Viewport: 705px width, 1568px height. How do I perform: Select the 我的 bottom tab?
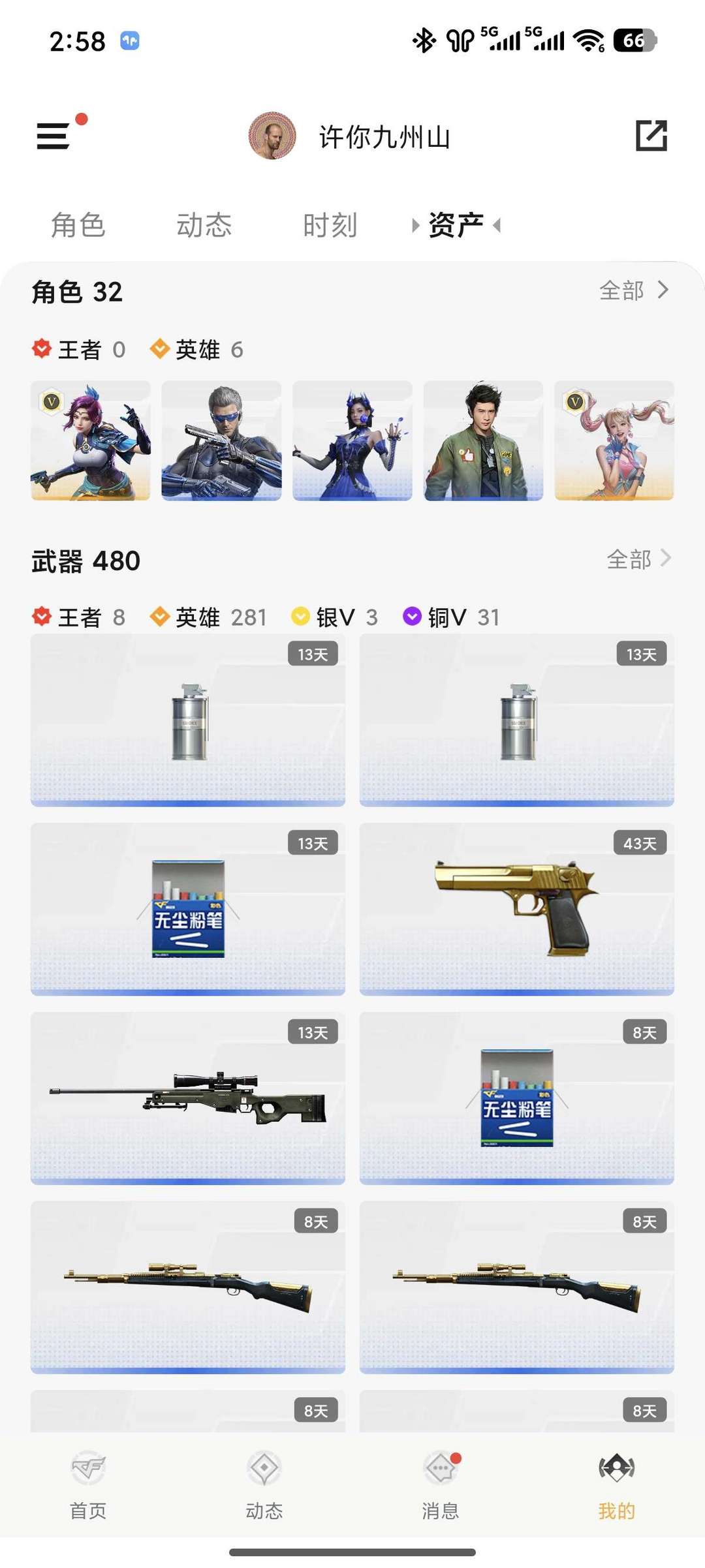coord(616,1484)
